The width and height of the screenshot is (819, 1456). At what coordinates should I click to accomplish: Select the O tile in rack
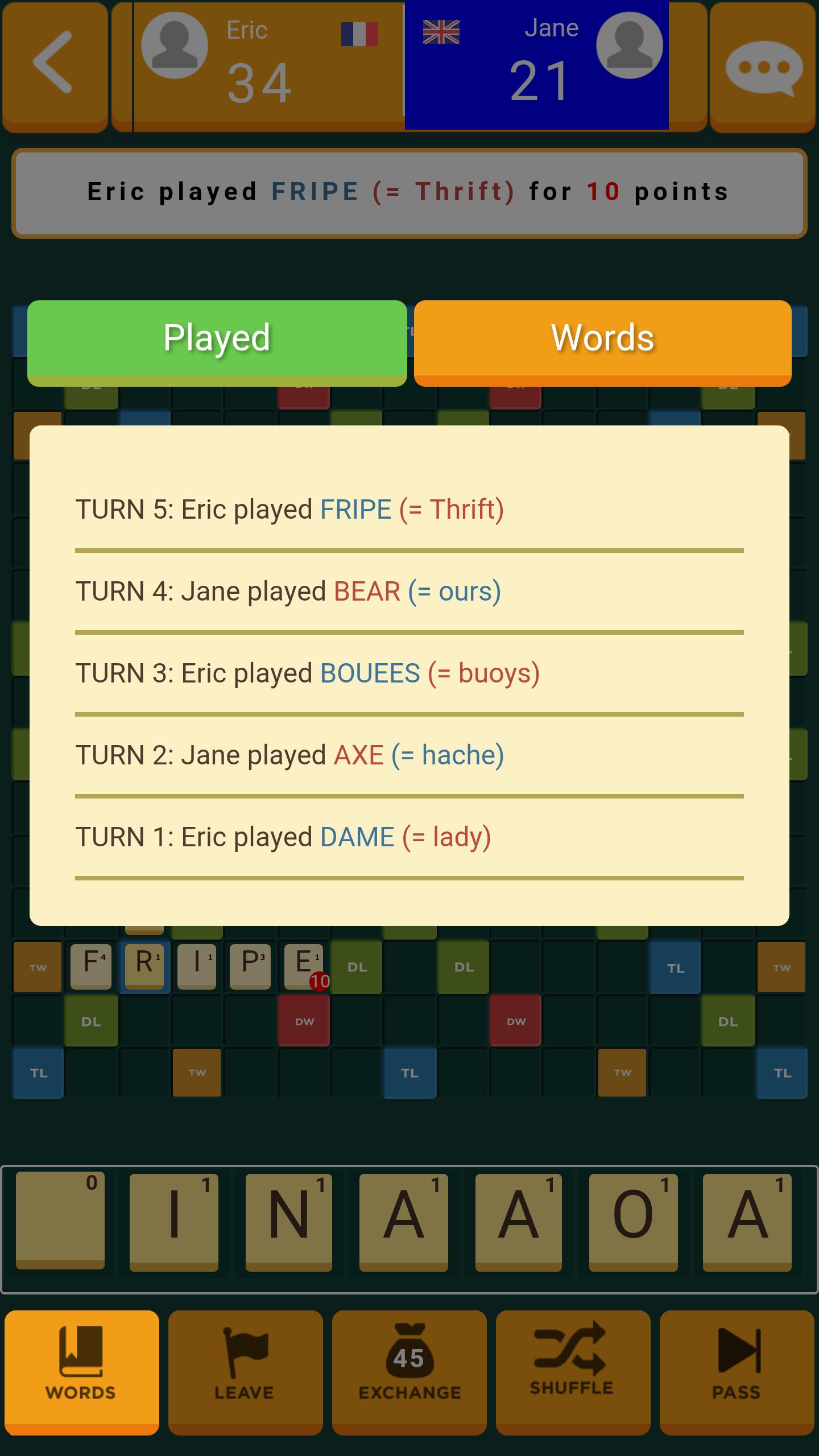(x=633, y=1219)
